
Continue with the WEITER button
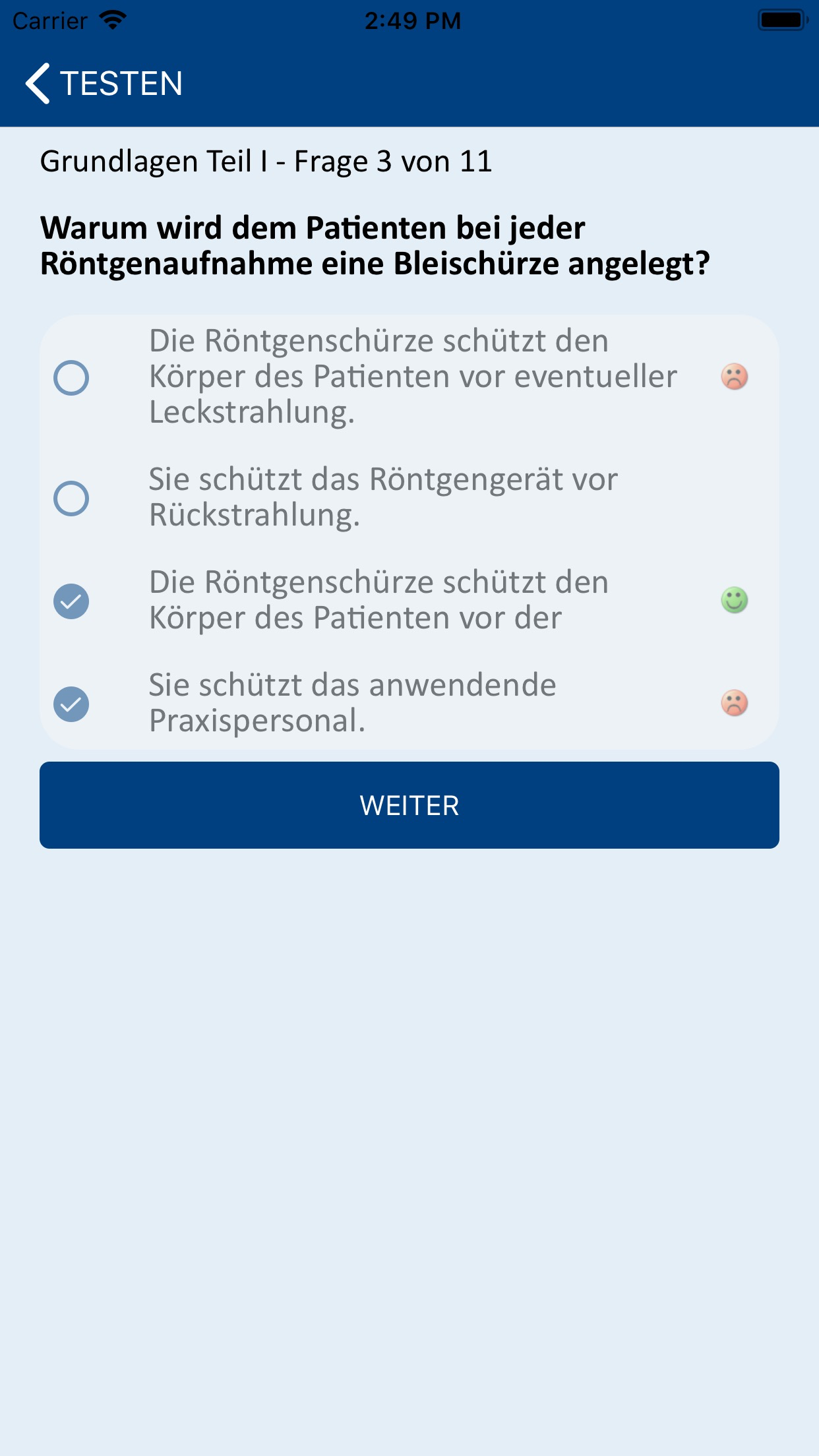(409, 805)
